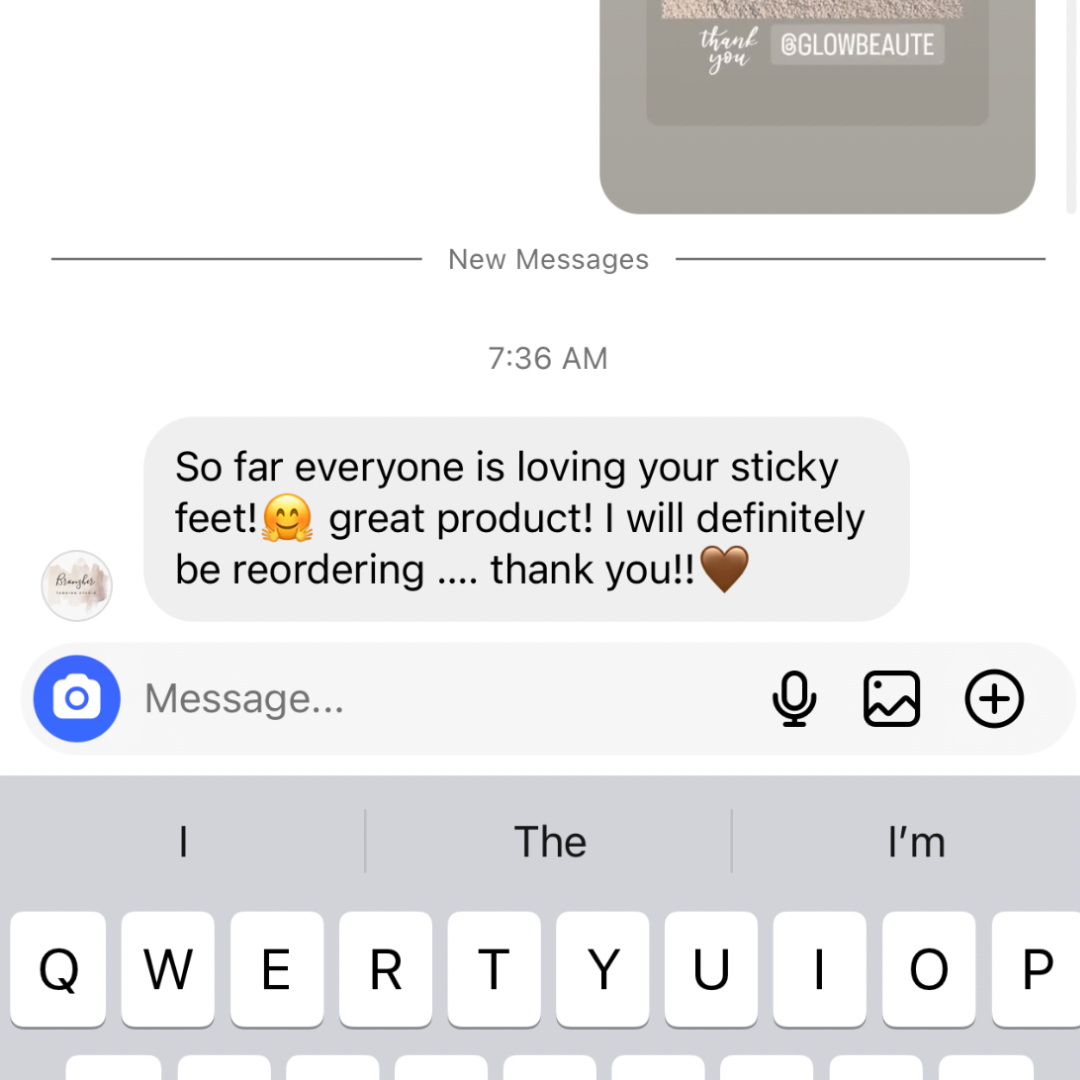Choose the "I'm" keyboard suggestion

point(915,842)
